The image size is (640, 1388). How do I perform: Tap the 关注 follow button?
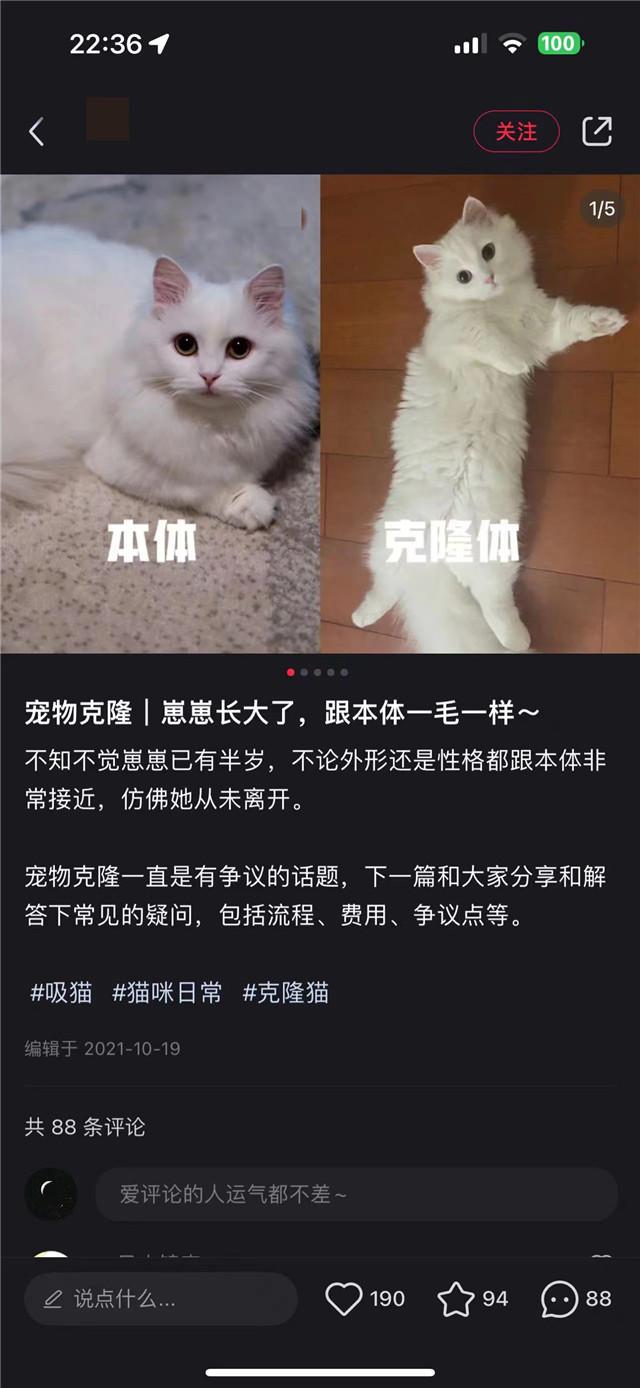[516, 132]
